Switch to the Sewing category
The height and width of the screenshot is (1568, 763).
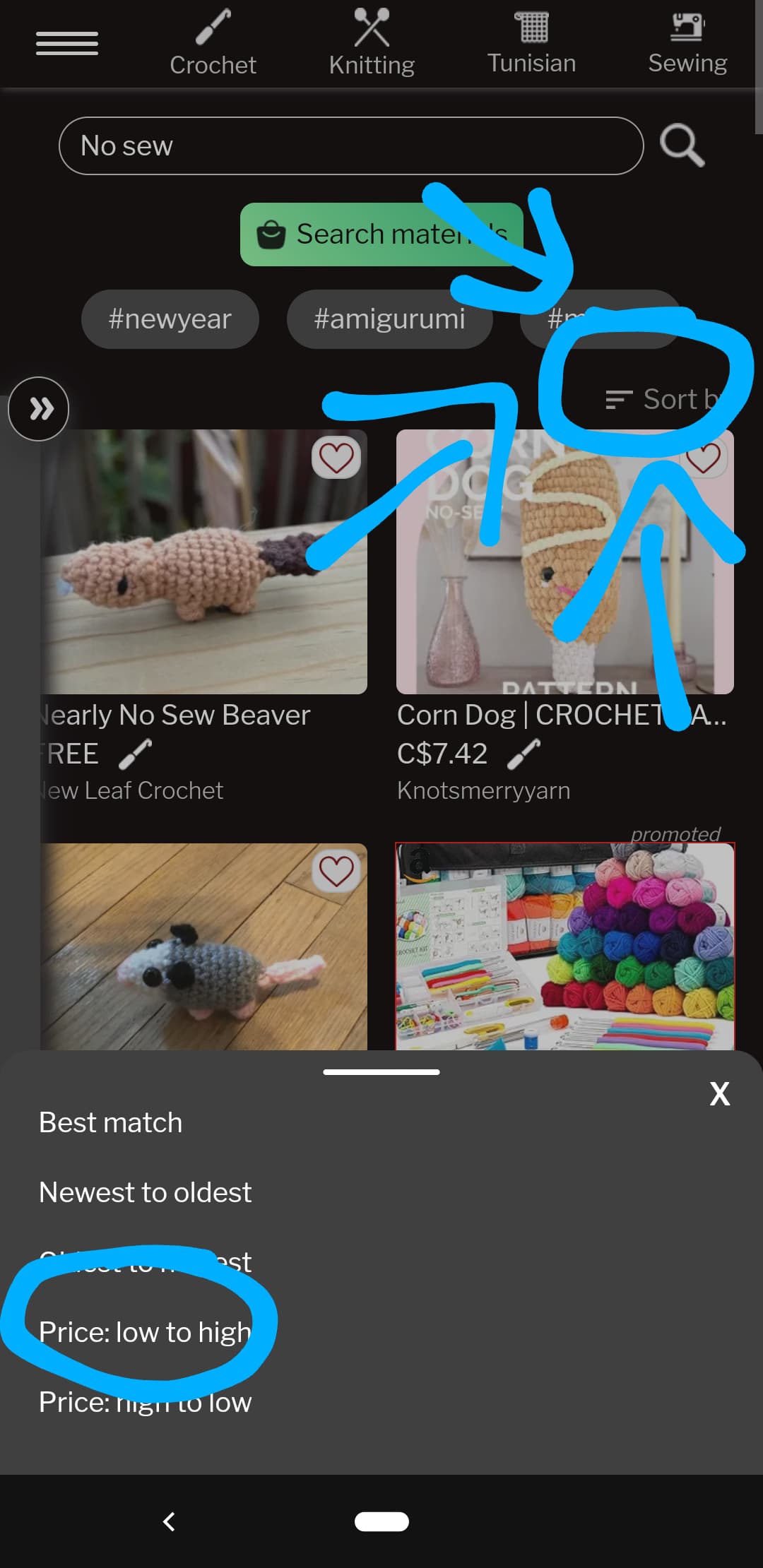(687, 44)
